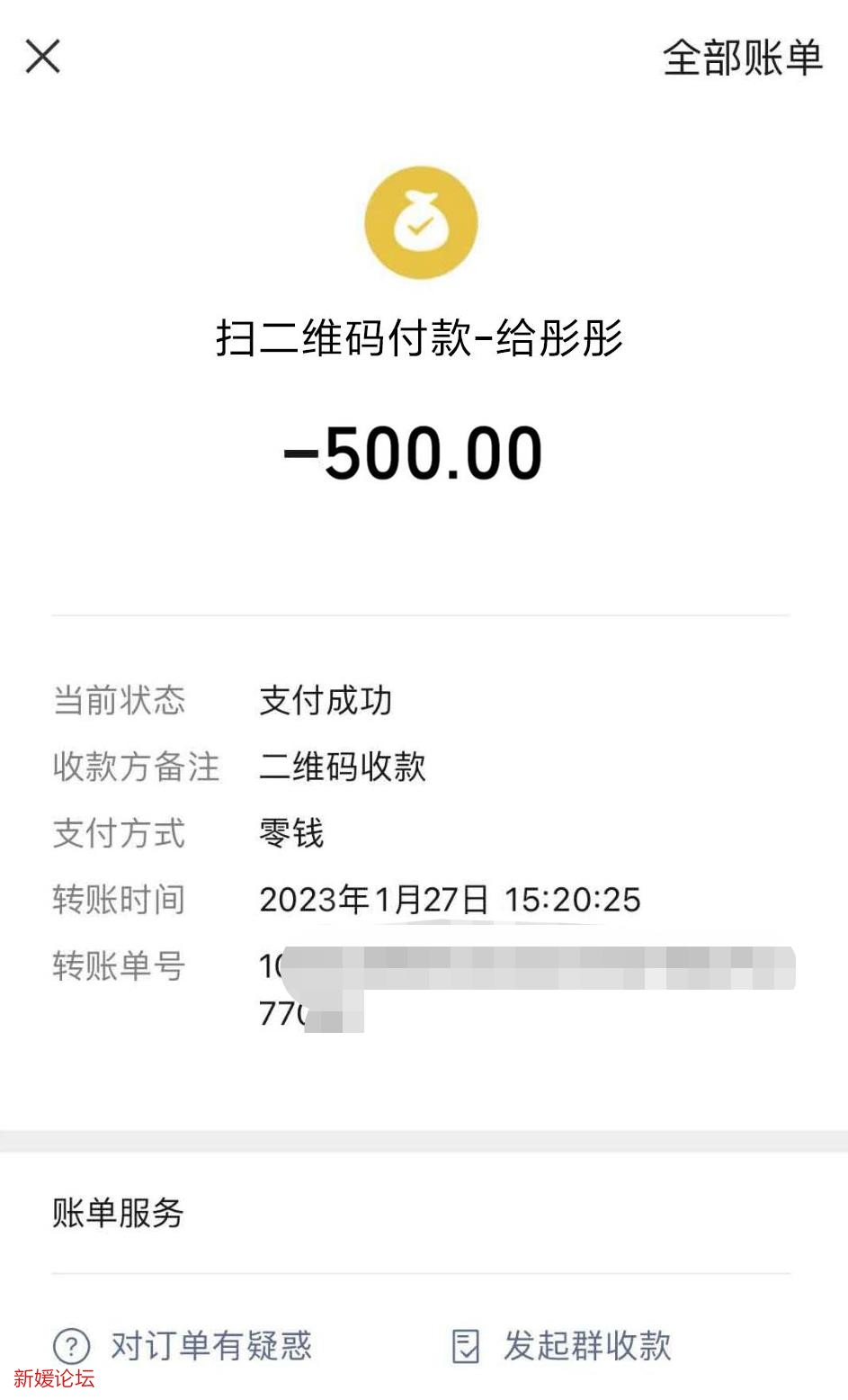This screenshot has width=848, height=1400.
Task: Start a group collection via 发起群收款
Action: [589, 1344]
